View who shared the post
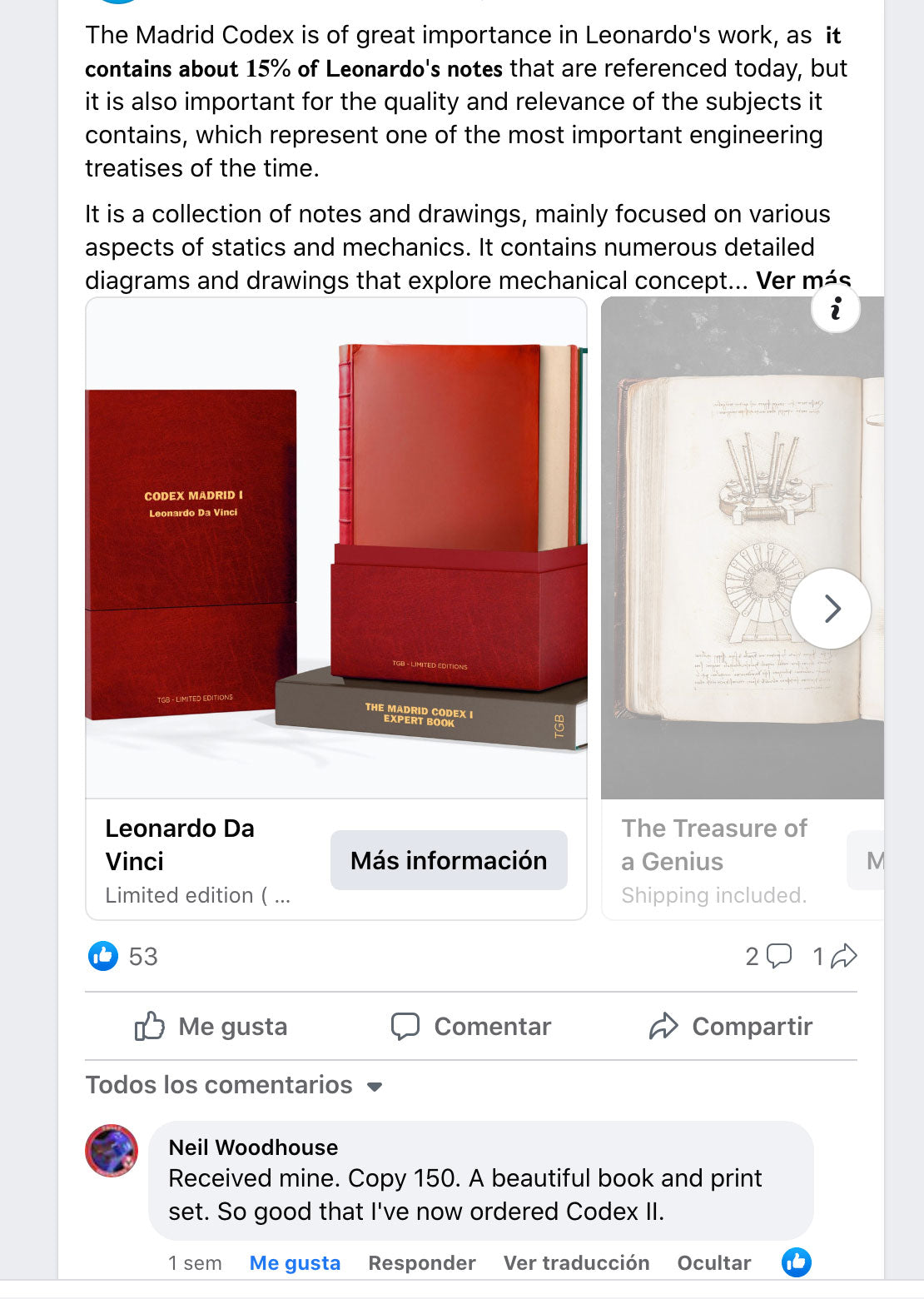The image size is (924, 1299). [x=835, y=956]
